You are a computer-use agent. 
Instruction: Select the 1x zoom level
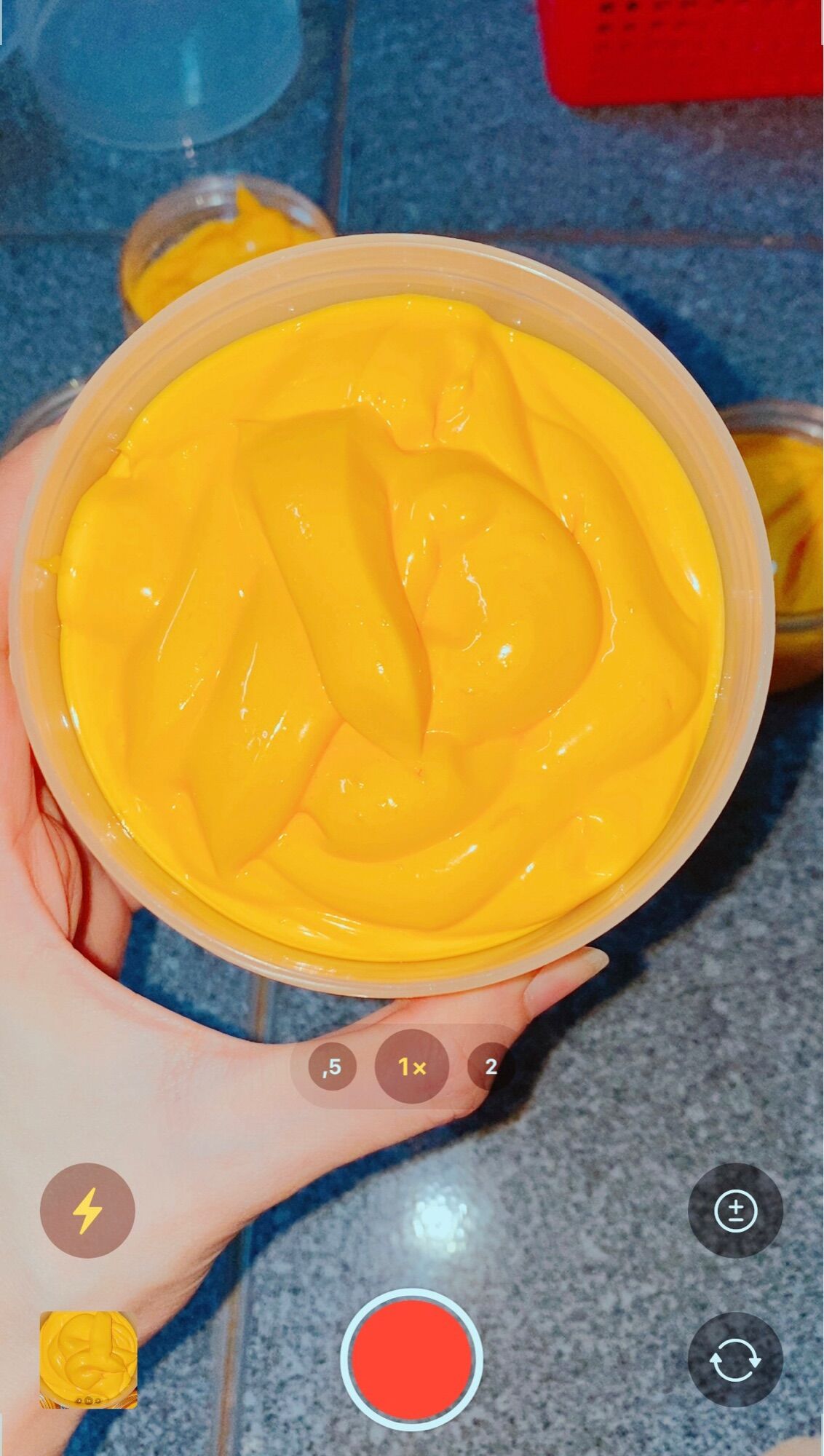point(412,1067)
